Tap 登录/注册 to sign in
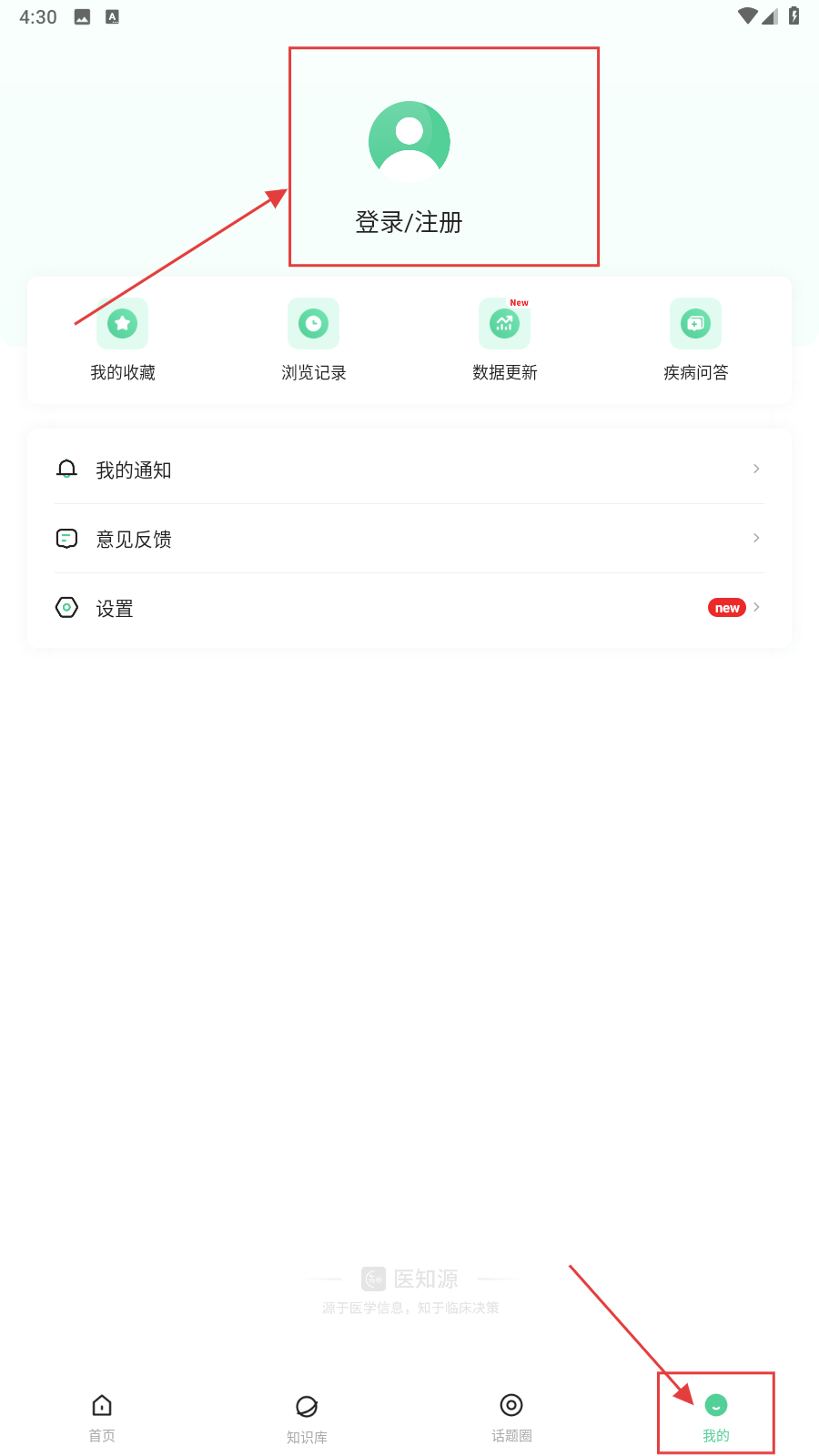 [x=409, y=221]
